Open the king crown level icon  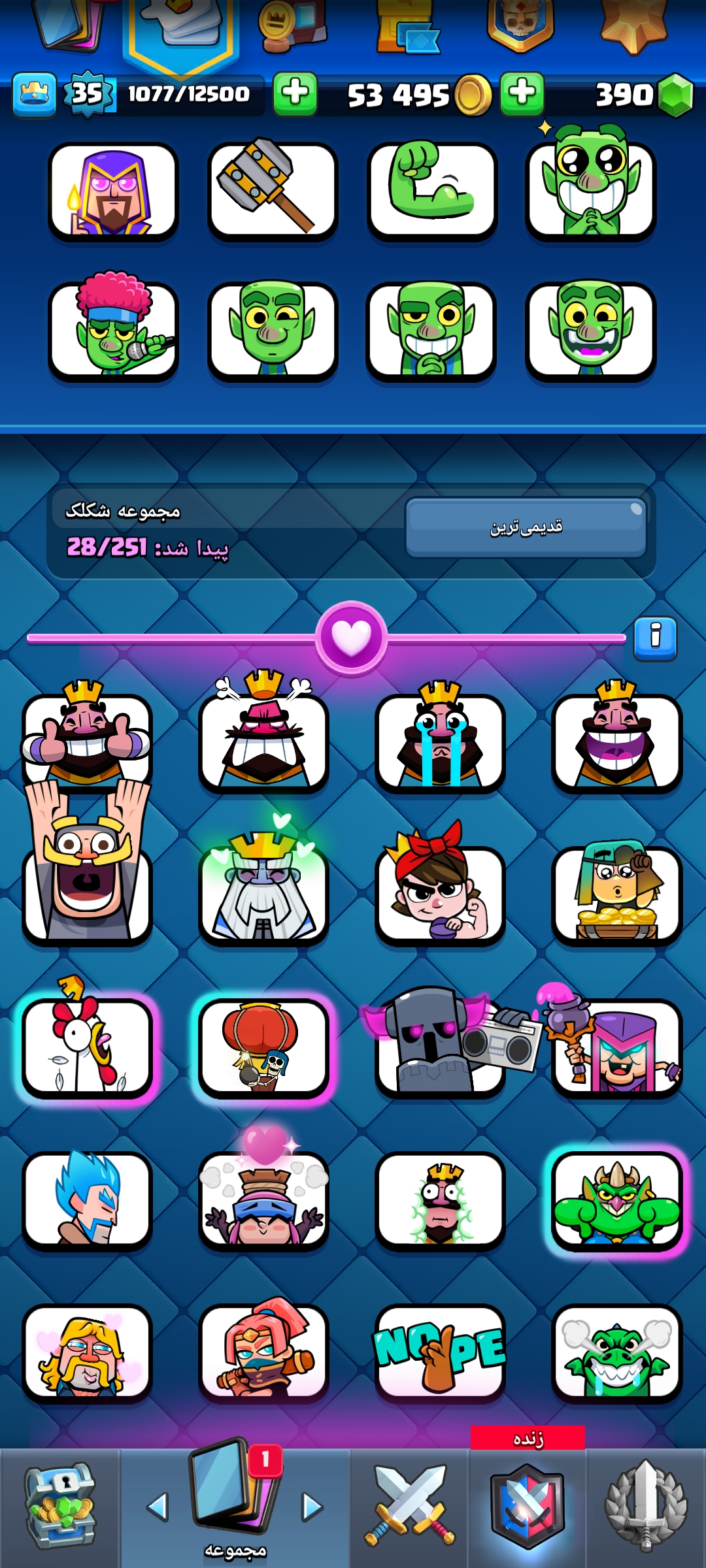34,95
